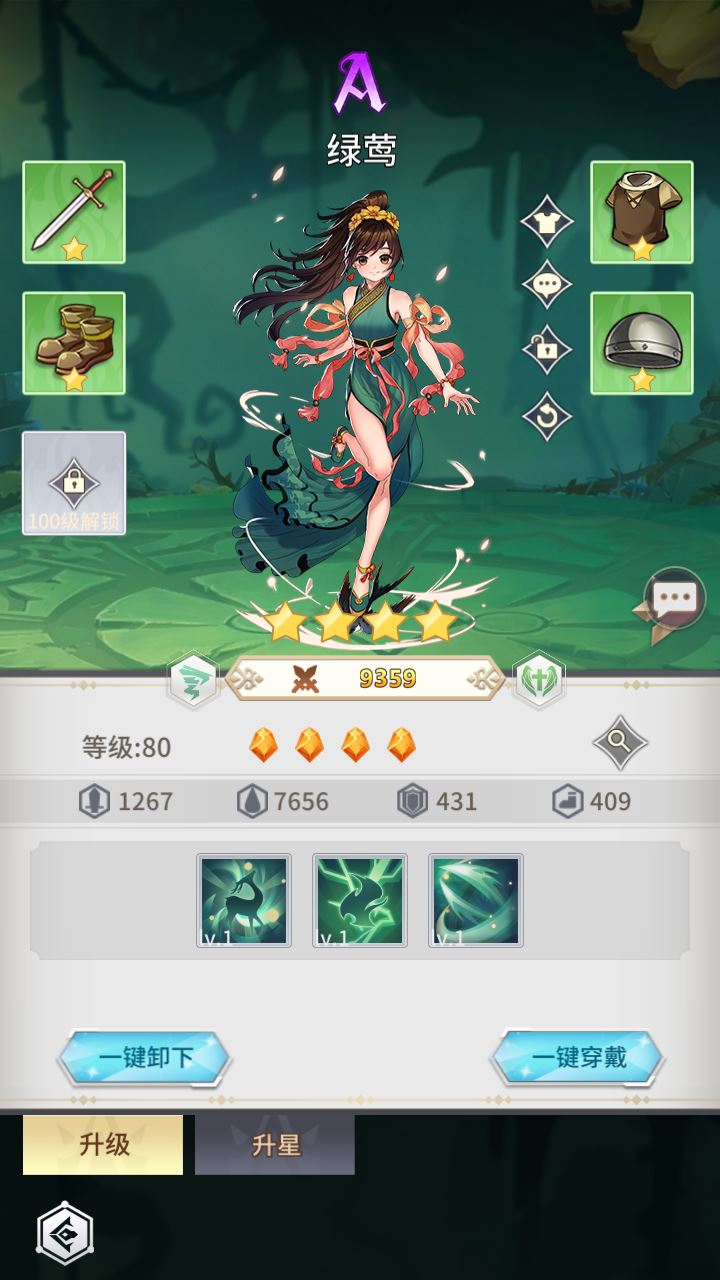Equip all with 一键穿戴

click(x=577, y=1058)
